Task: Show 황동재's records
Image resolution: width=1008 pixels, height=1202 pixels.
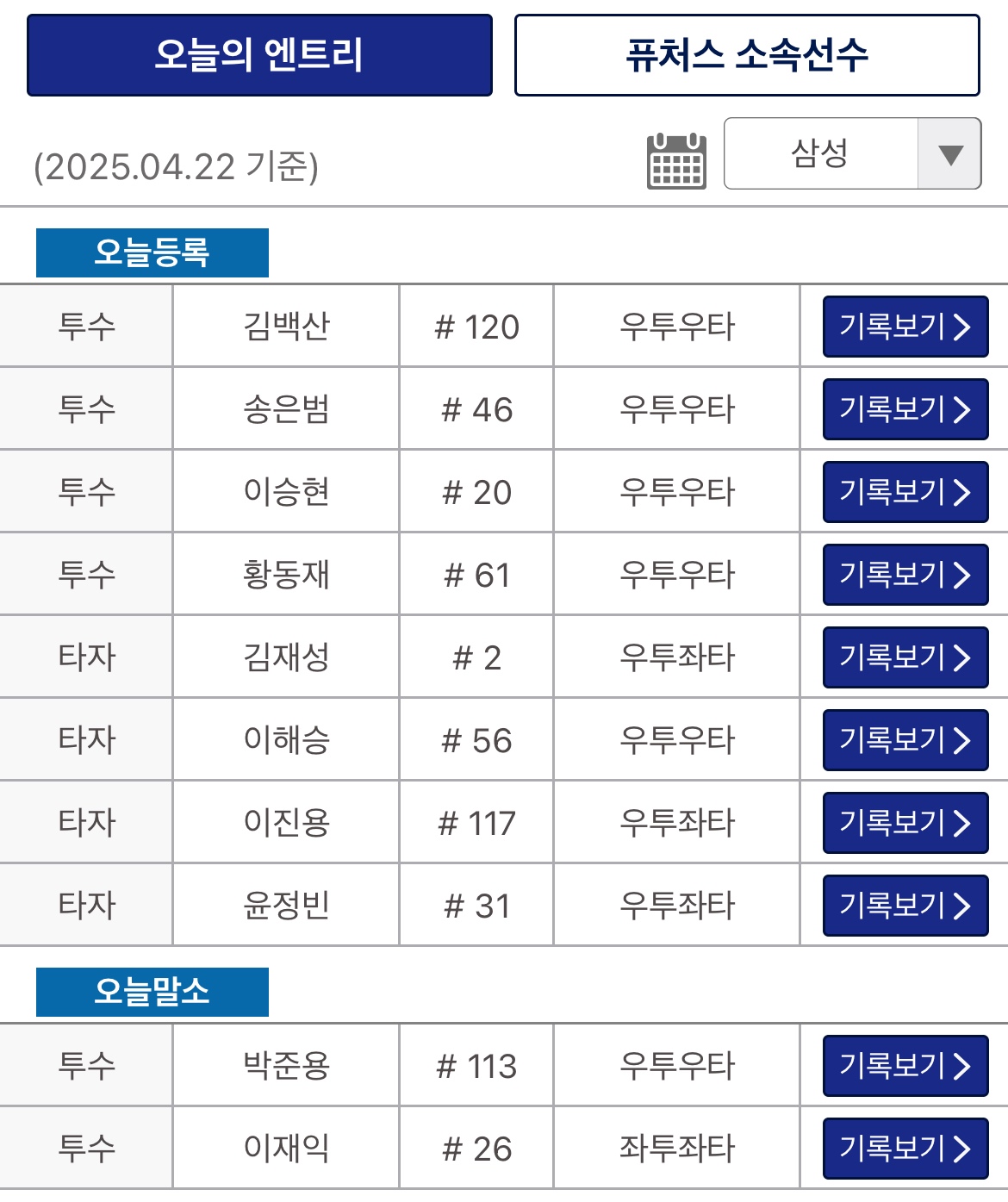Action: (905, 575)
